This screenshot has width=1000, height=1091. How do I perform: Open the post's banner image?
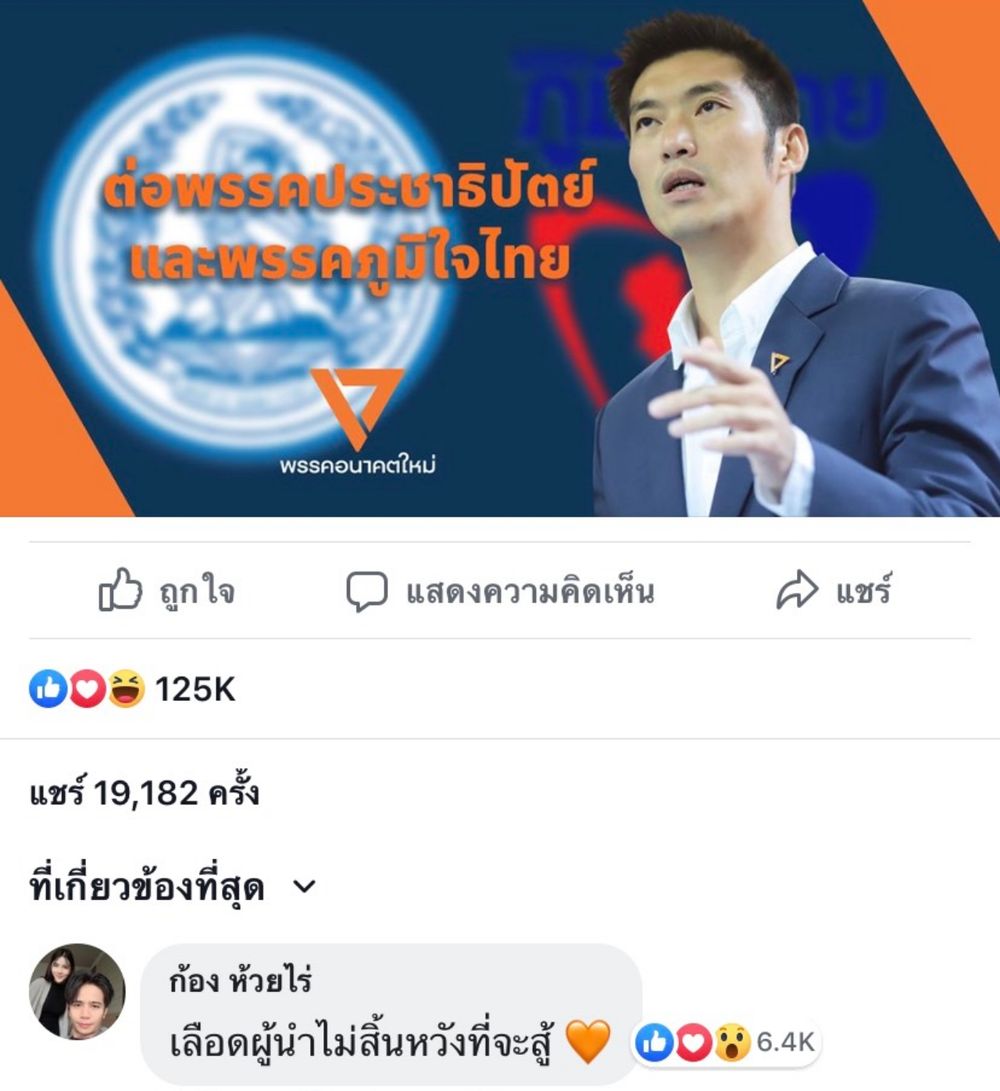(500, 258)
